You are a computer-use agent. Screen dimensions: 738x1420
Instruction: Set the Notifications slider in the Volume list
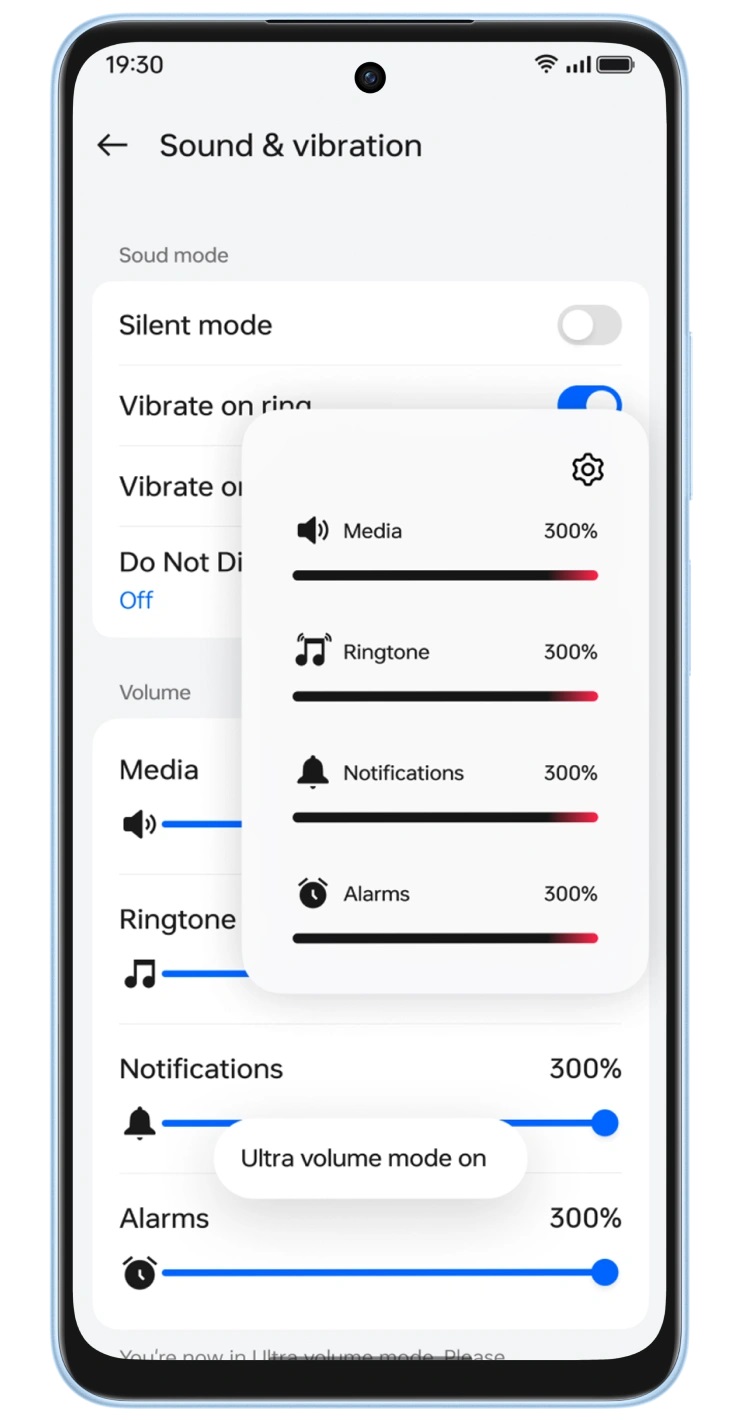[604, 1123]
